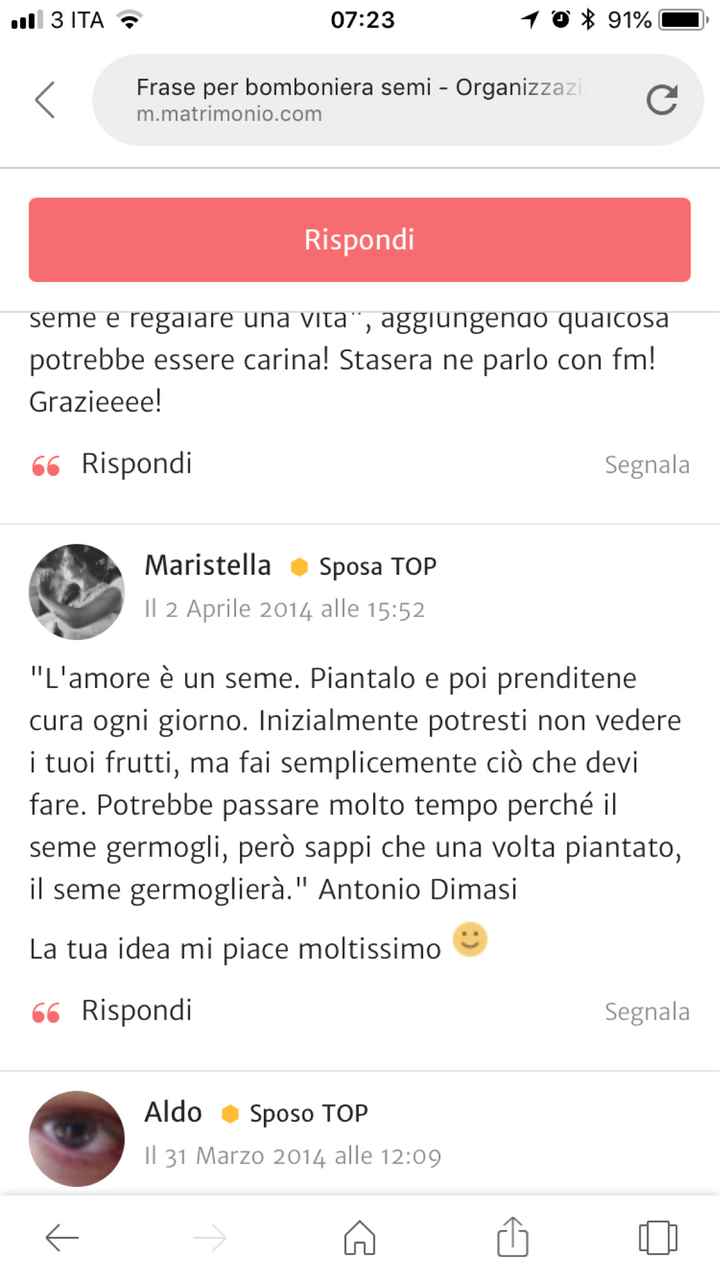Tap the quote icon below the first comment

tap(43, 463)
